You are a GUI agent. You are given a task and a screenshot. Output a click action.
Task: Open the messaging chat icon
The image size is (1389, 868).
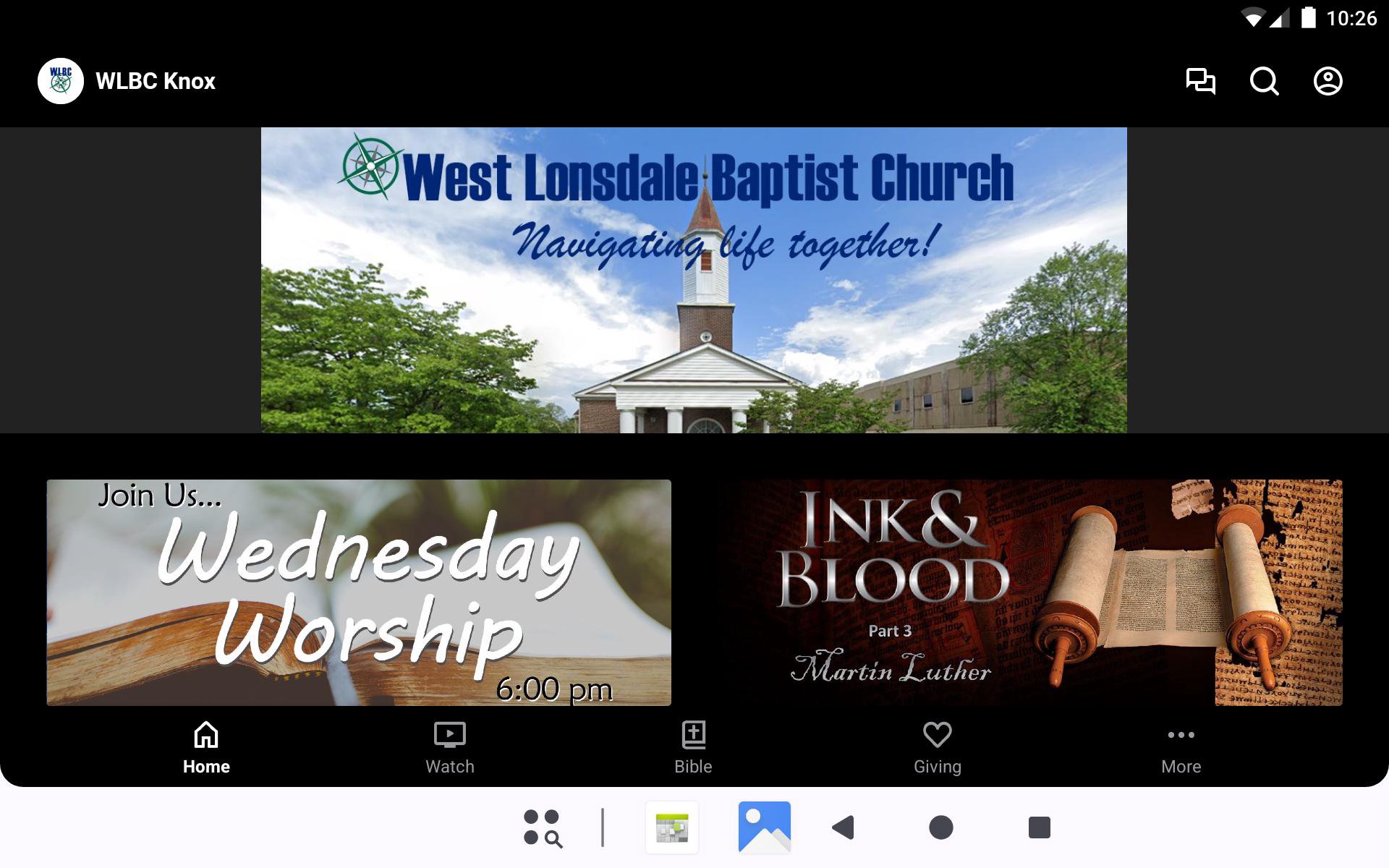pyautogui.click(x=1200, y=81)
